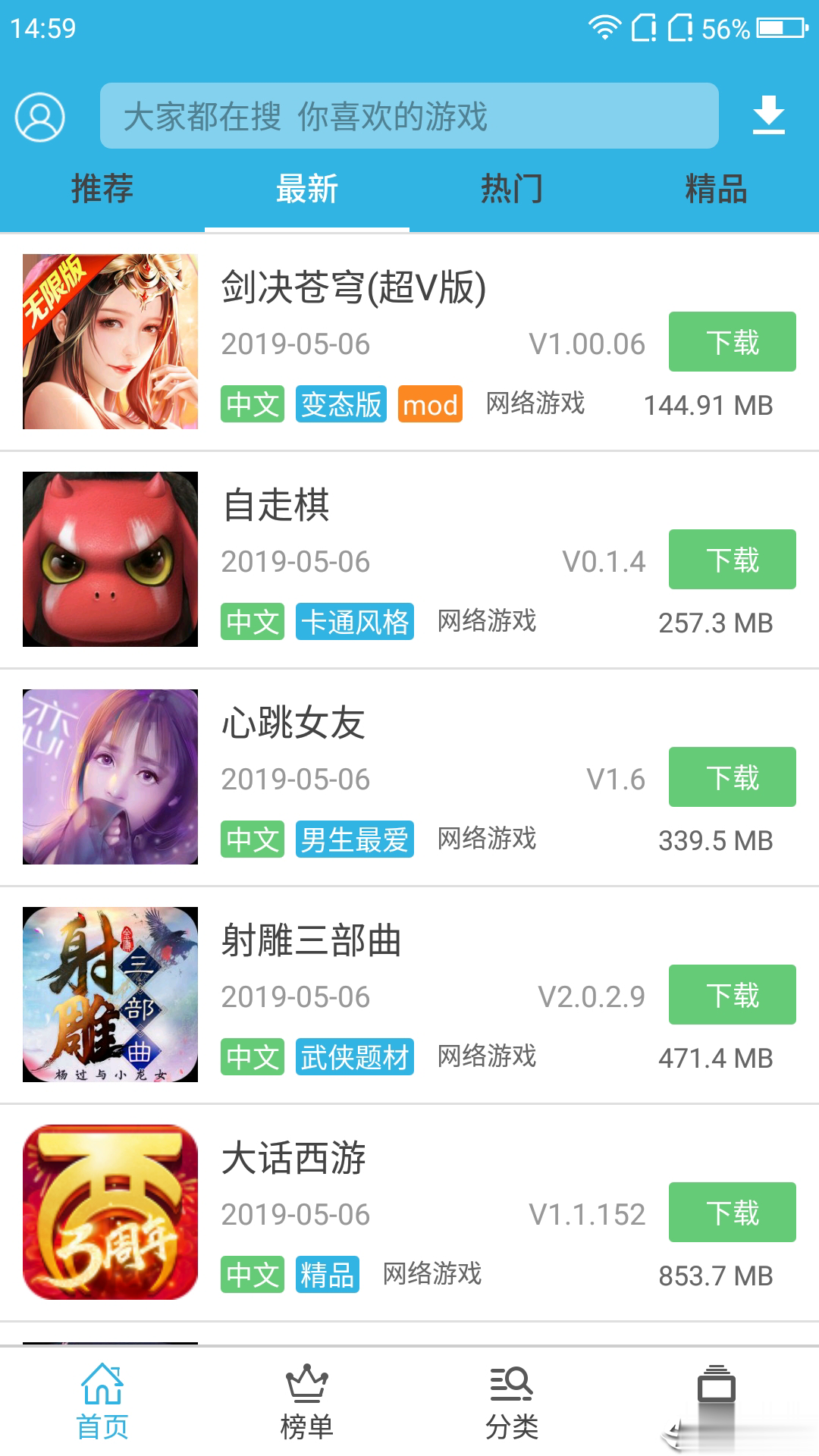Image resolution: width=819 pixels, height=1456 pixels.
Task: Open the 分类 categories icon in bottom bar
Action: [x=512, y=1403]
